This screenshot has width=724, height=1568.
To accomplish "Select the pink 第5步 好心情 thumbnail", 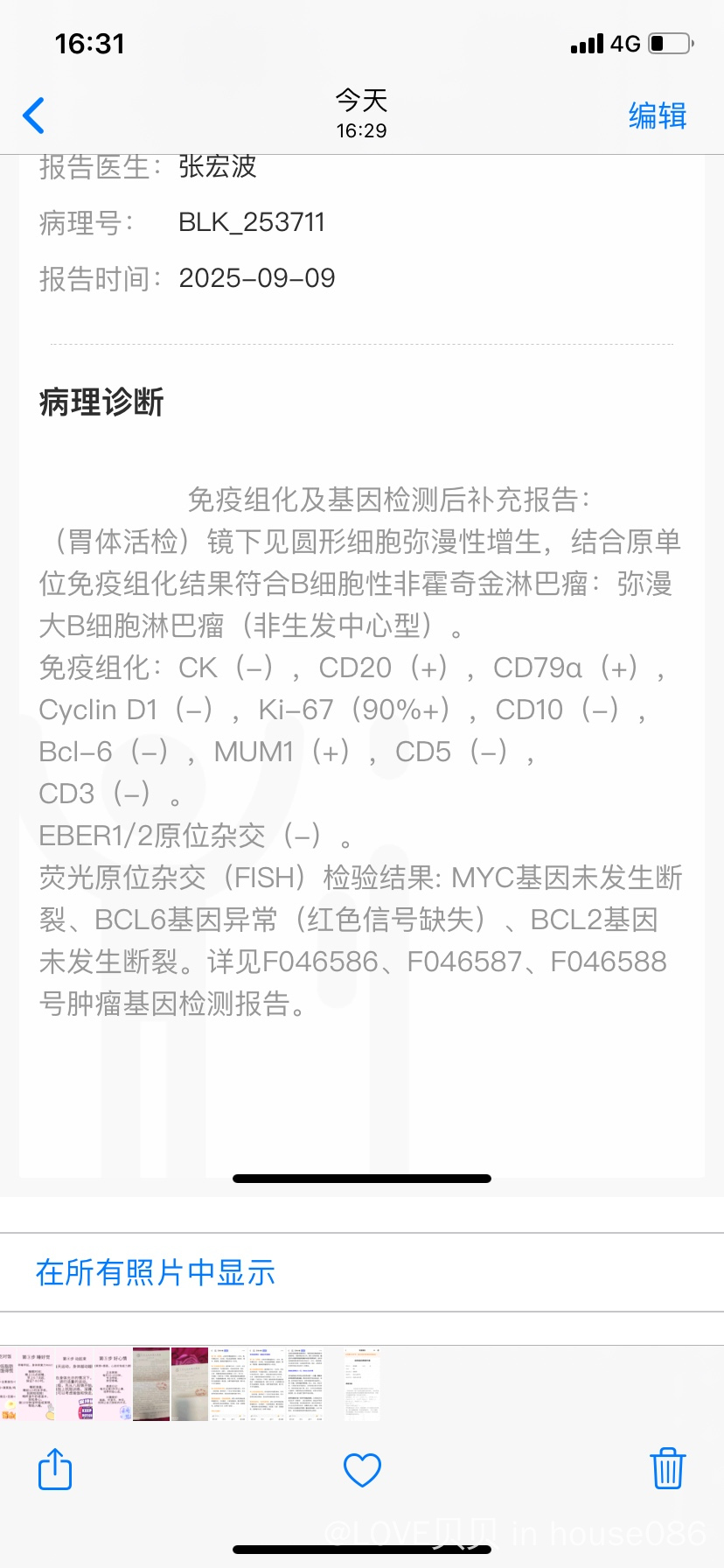I will pyautogui.click(x=113, y=1383).
